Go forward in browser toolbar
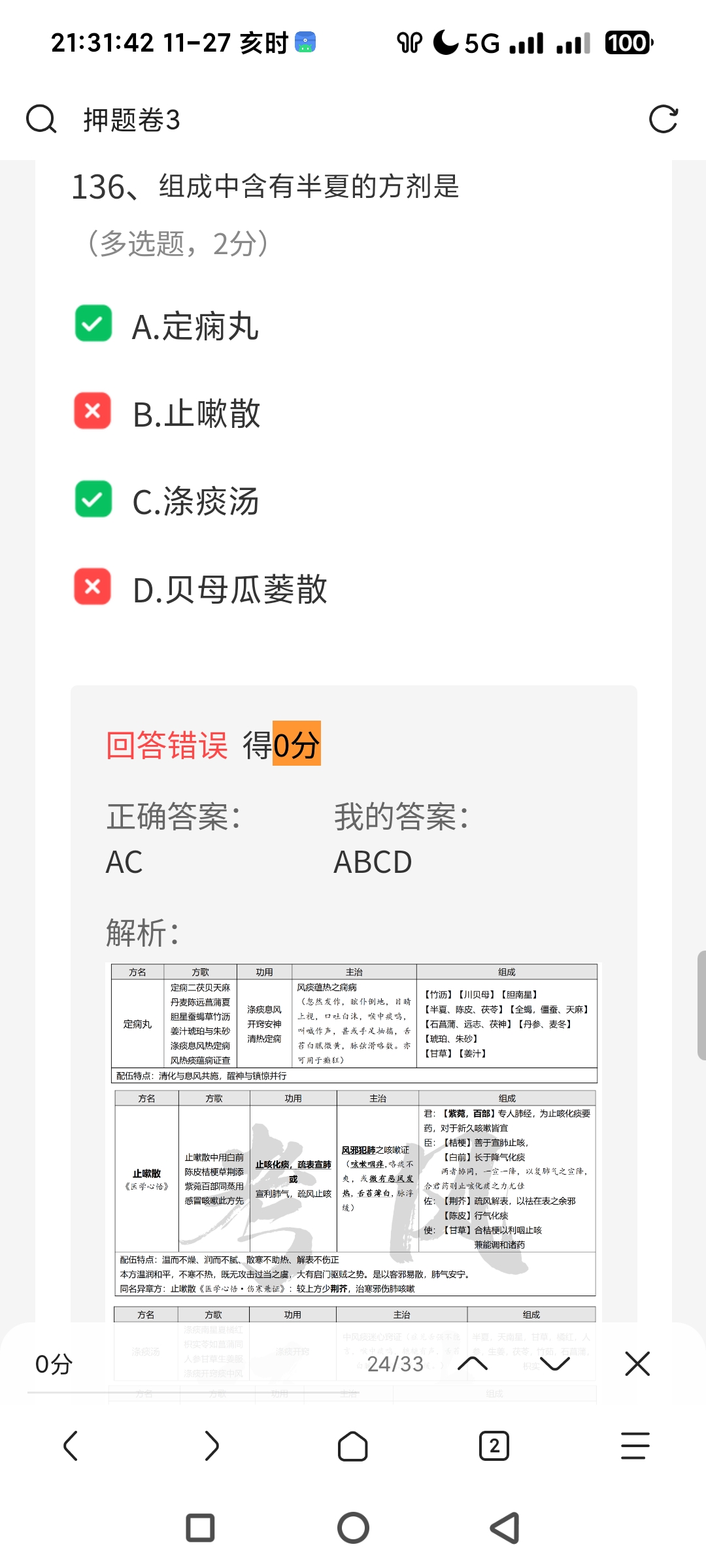 pos(212,1445)
